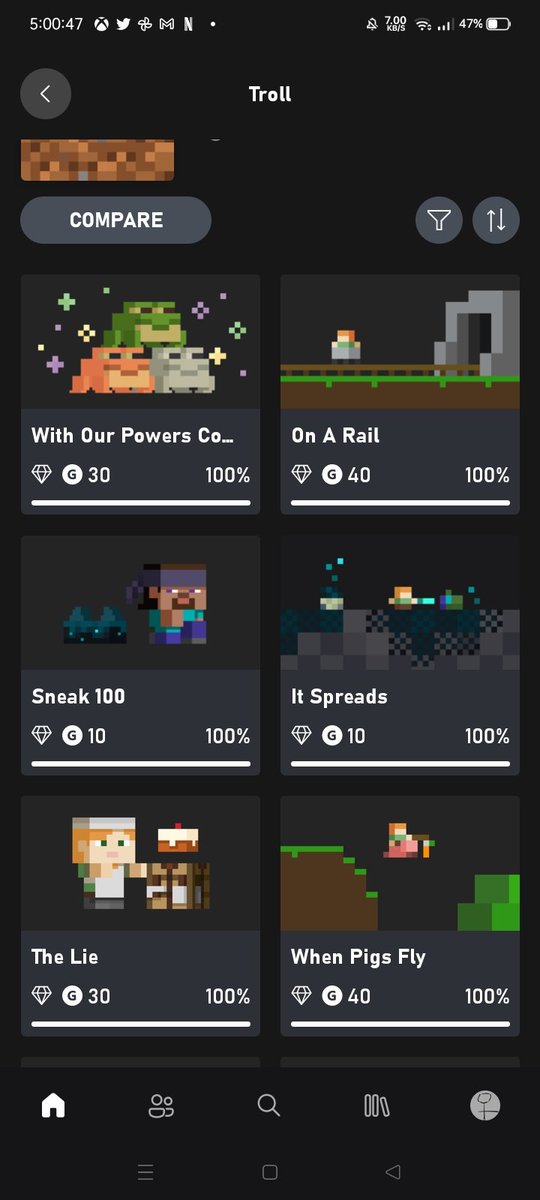Switch to the Home tab
The image size is (540, 1200).
point(53,1105)
